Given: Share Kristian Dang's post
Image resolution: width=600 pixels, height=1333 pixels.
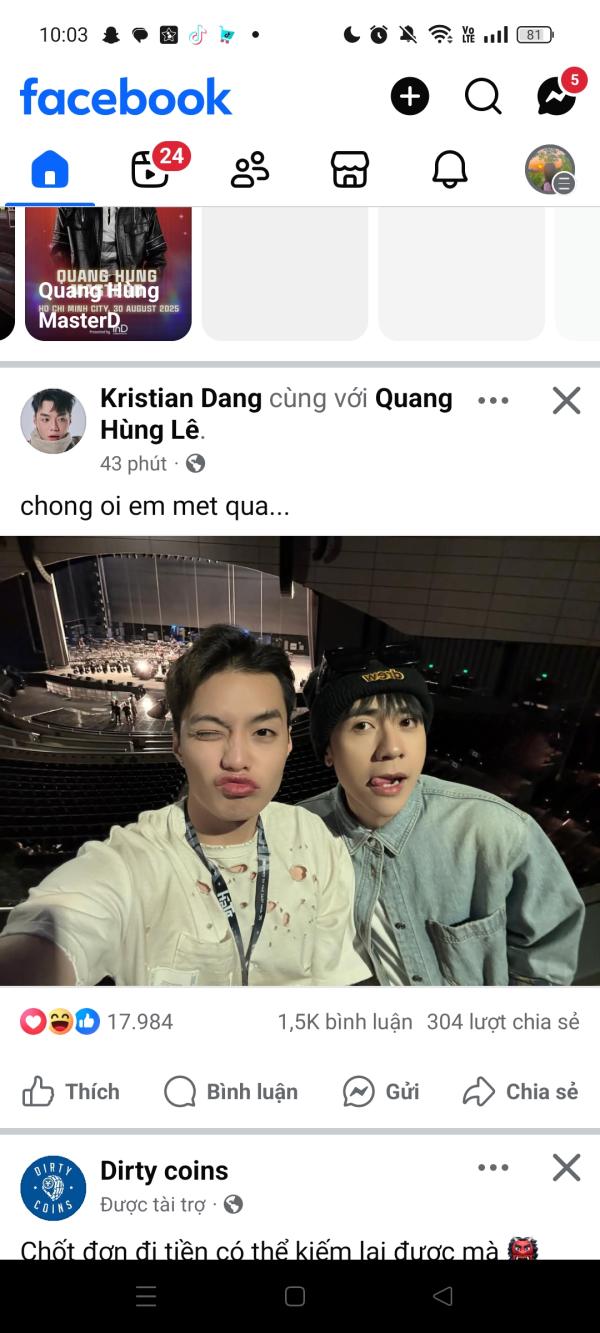Looking at the screenshot, I should (x=521, y=1091).
